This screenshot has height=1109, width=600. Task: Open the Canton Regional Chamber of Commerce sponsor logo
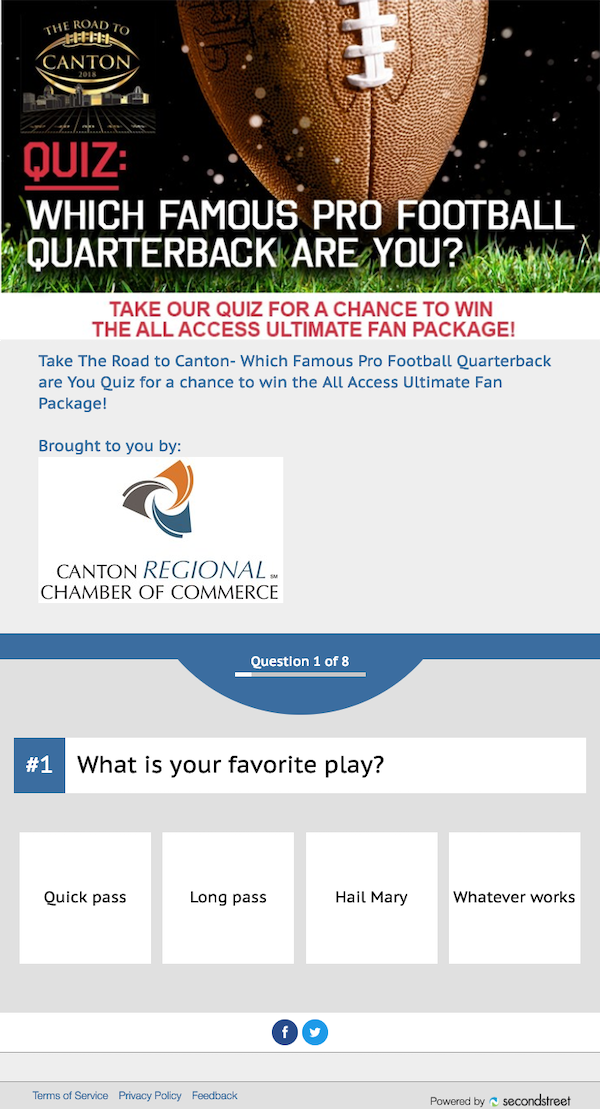click(x=160, y=530)
